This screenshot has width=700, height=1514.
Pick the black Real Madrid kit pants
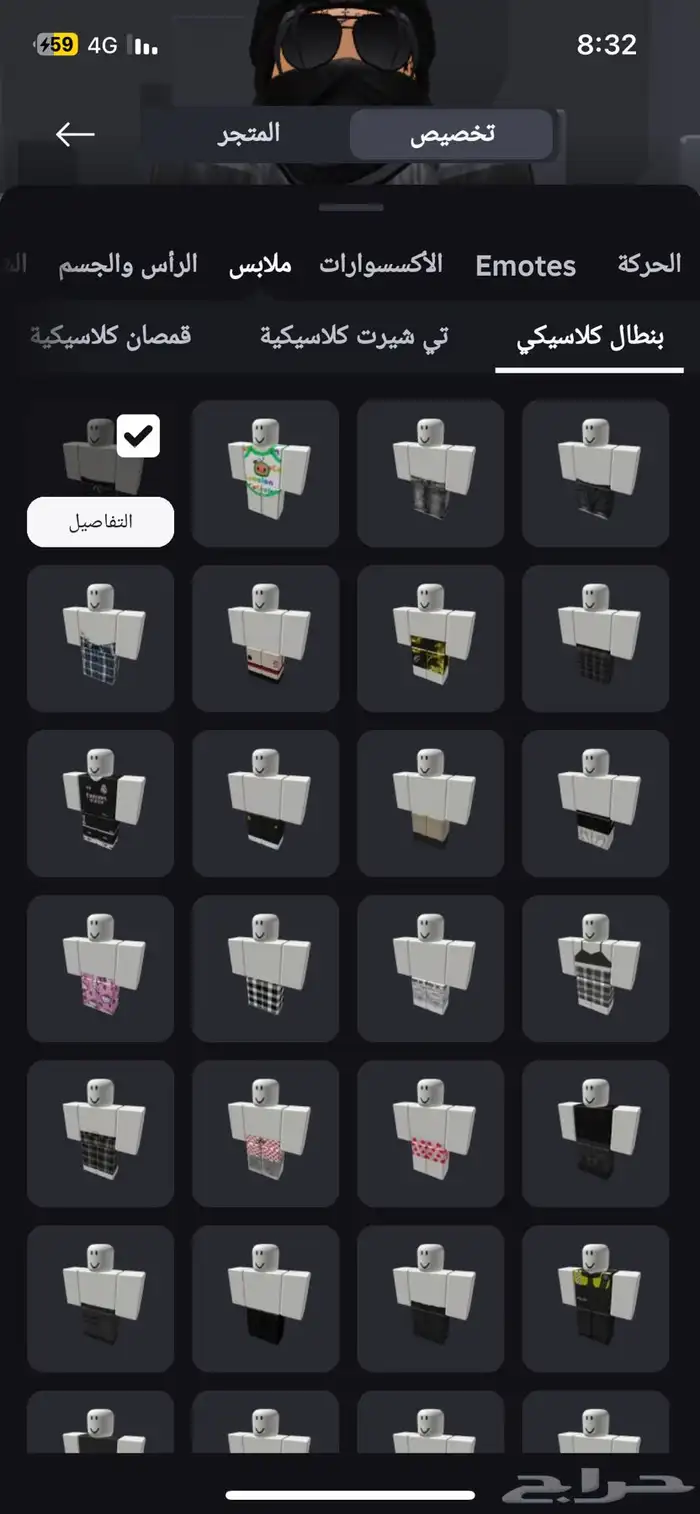101,803
